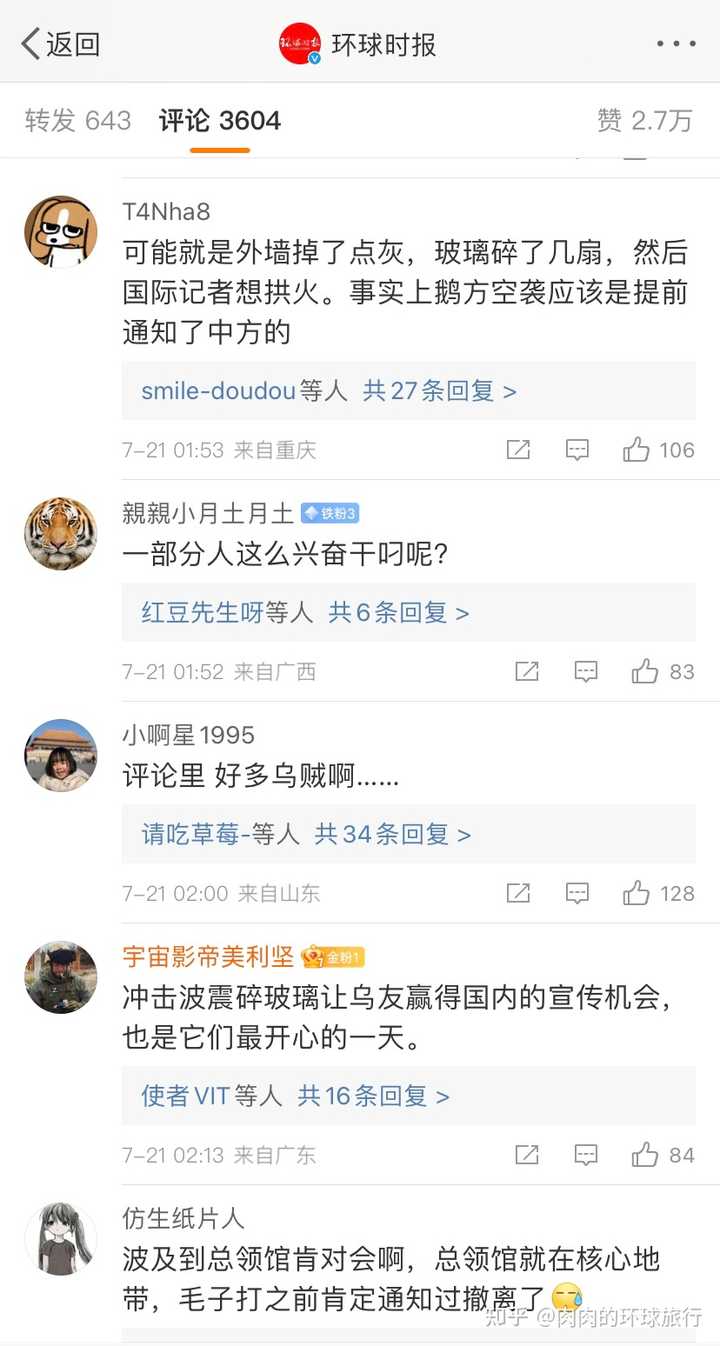This screenshot has height=1346, width=720.
Task: Reply to T4Nha8's comment via comment icon
Action: click(577, 450)
